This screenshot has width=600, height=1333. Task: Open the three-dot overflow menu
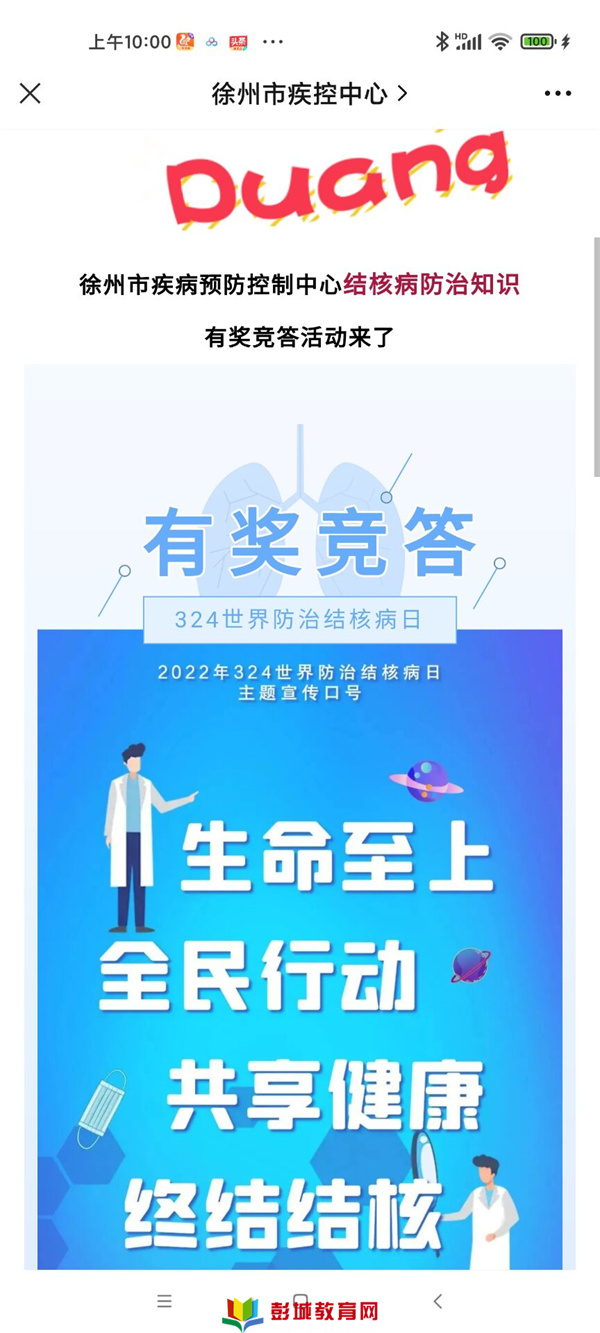click(557, 94)
